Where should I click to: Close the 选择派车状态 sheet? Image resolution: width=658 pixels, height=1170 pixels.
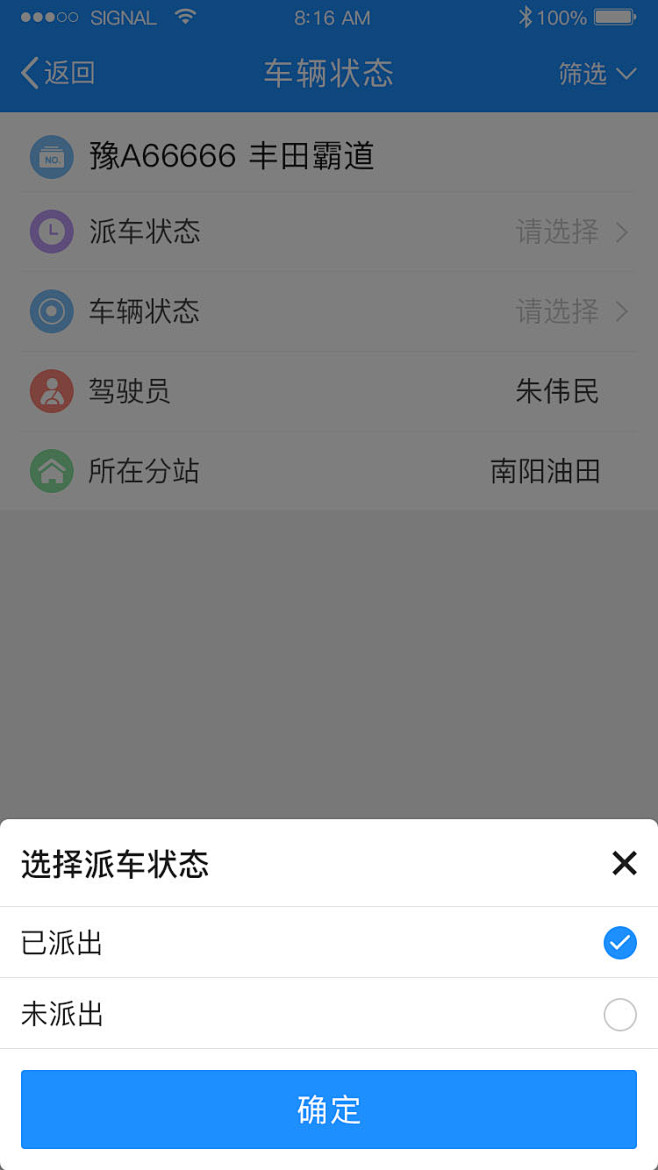tap(624, 863)
